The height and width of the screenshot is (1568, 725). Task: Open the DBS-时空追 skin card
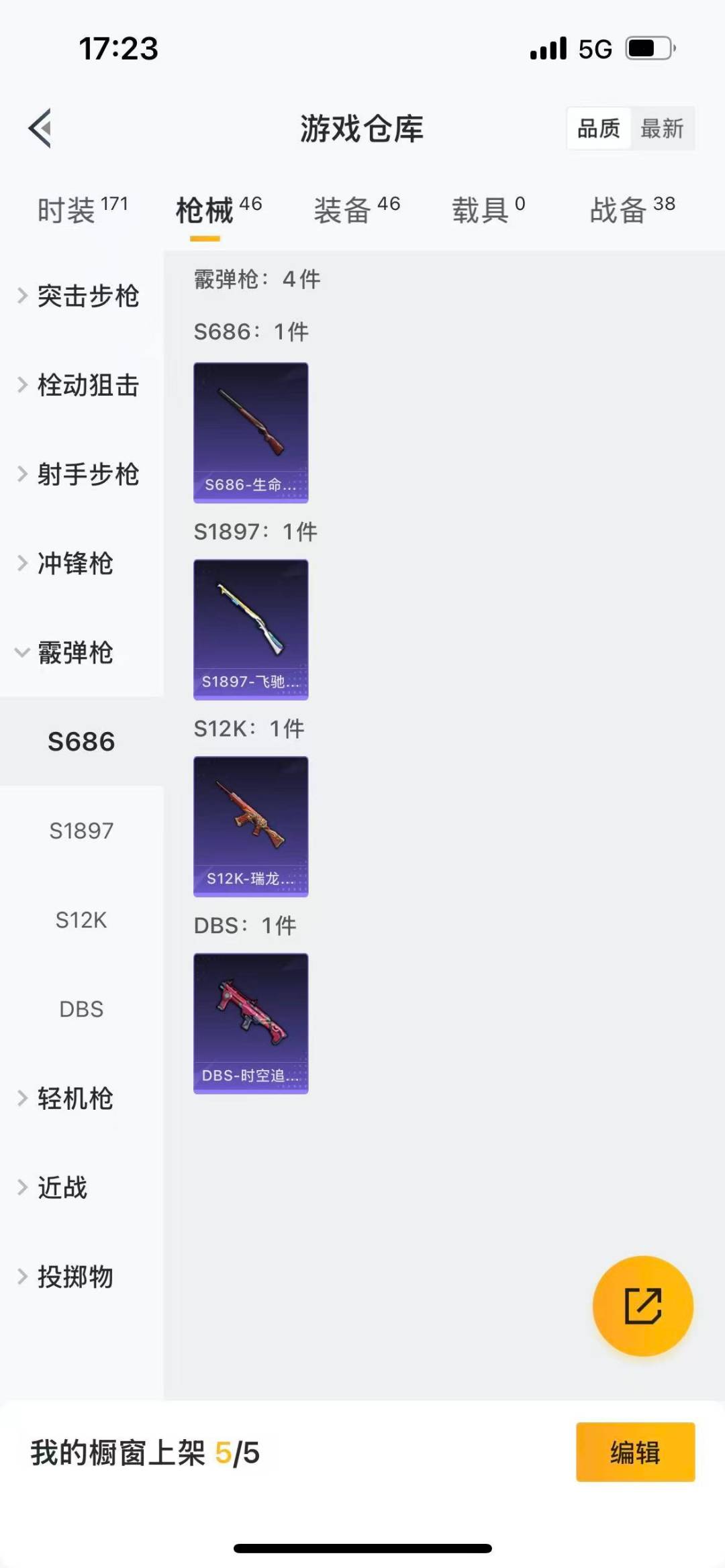click(251, 1023)
